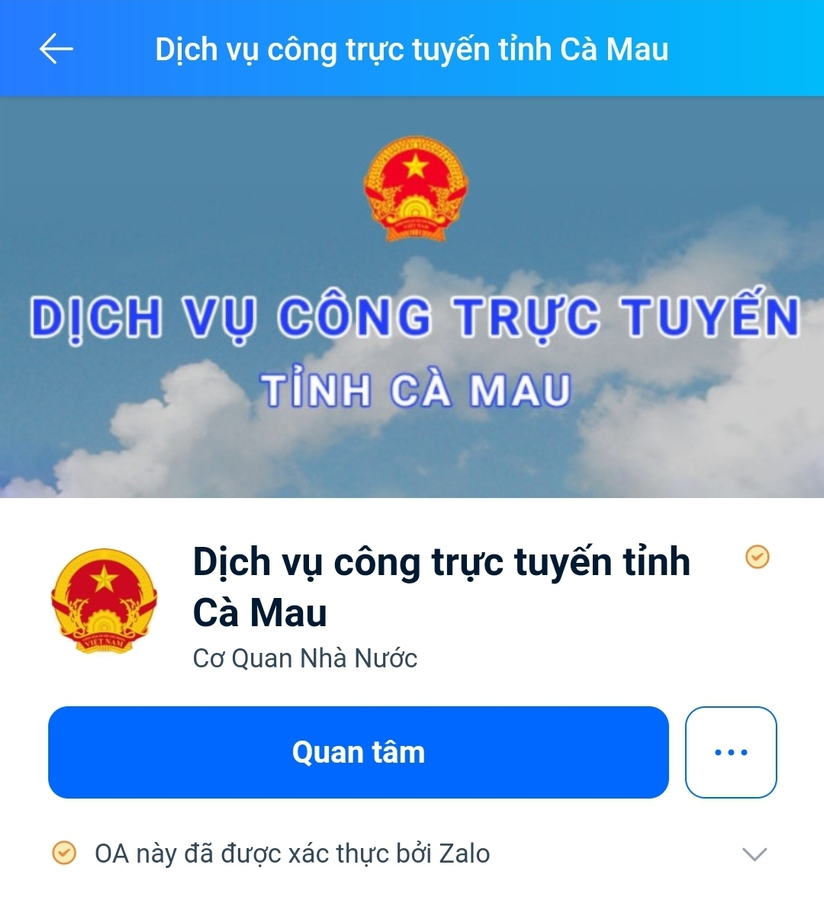Open the account's profile avatar
Viewport: 824px width, 900px height.
point(104,601)
